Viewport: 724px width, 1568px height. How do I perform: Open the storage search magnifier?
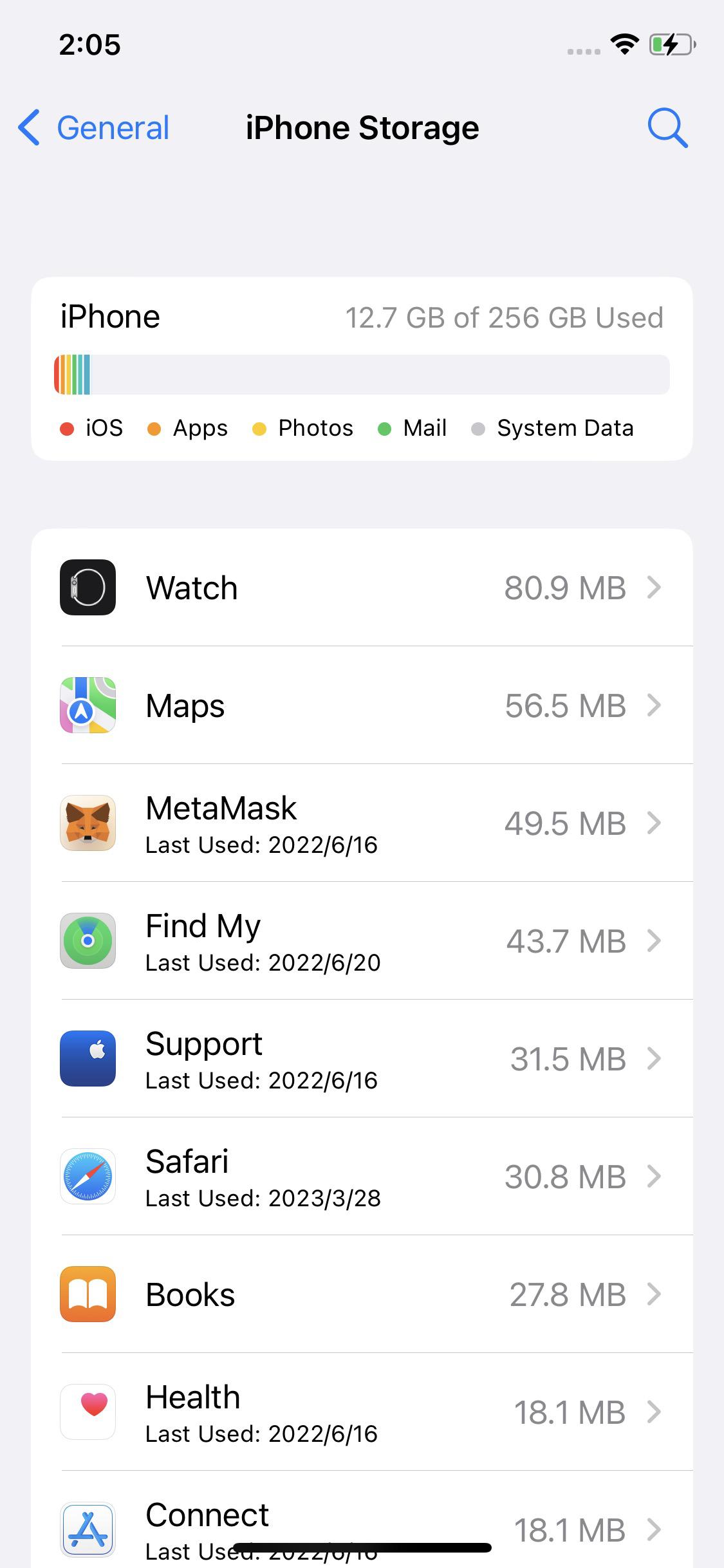pyautogui.click(x=667, y=127)
